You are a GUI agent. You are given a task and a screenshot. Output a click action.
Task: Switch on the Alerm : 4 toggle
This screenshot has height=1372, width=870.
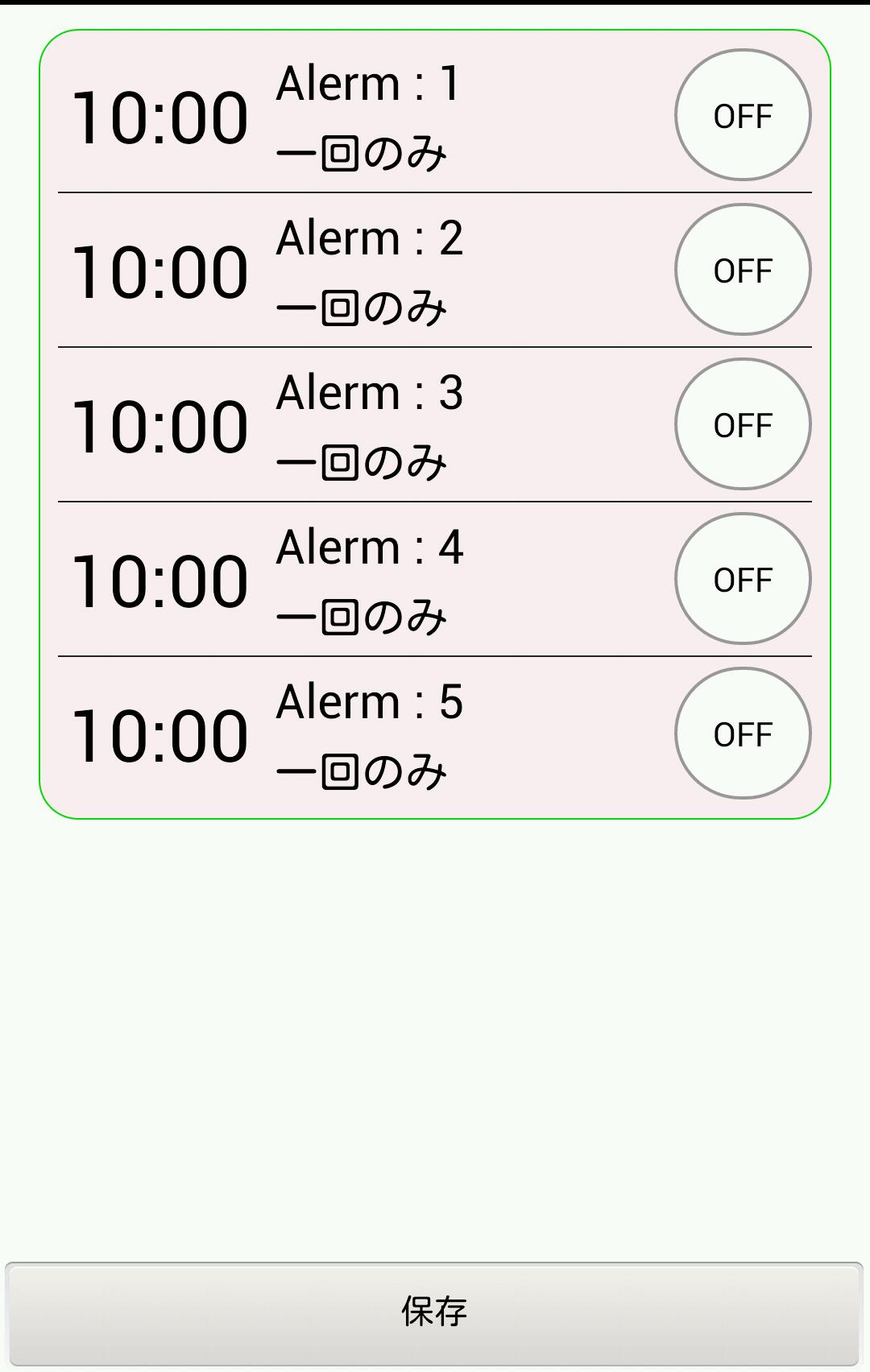click(743, 579)
